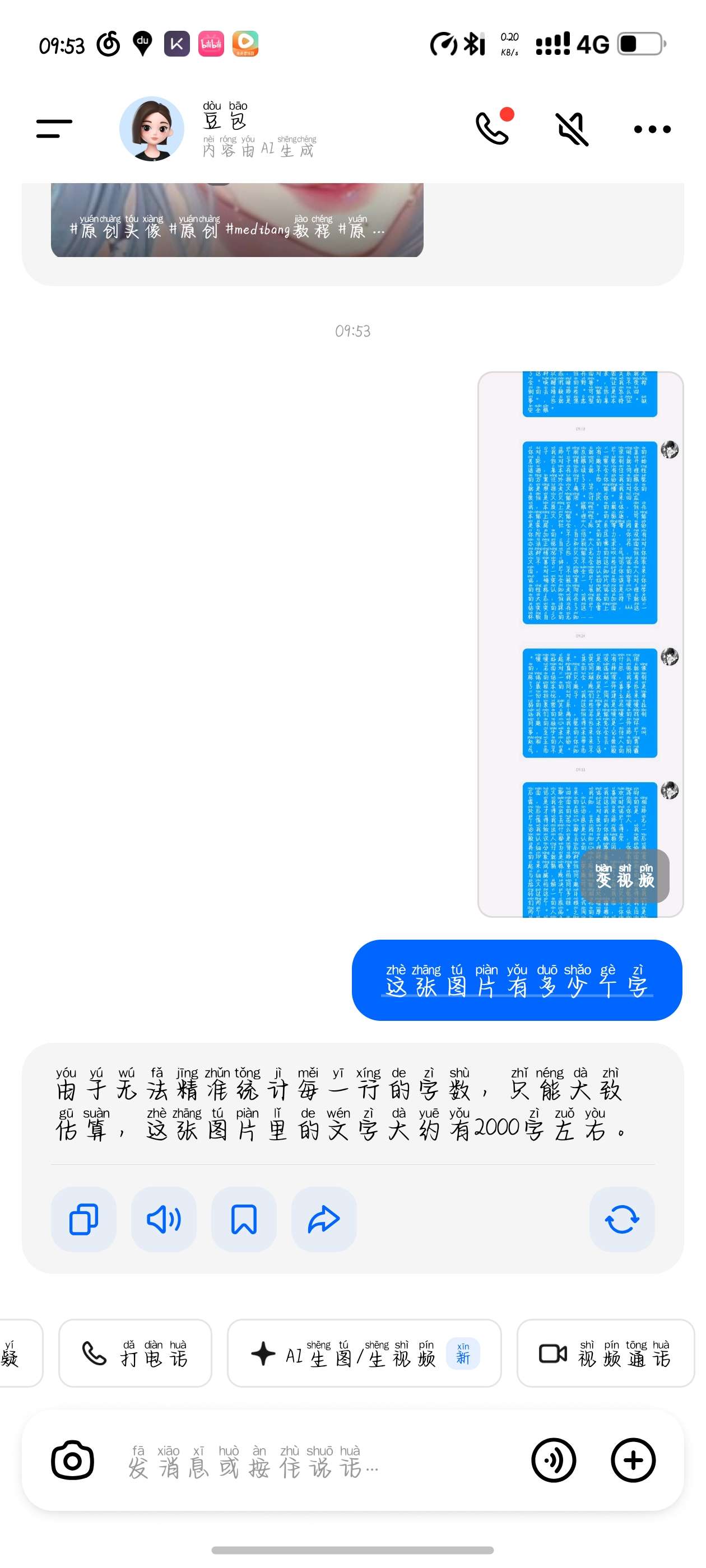The height and width of the screenshot is (1568, 706).
Task: Play the reply aloud
Action: point(164,1219)
